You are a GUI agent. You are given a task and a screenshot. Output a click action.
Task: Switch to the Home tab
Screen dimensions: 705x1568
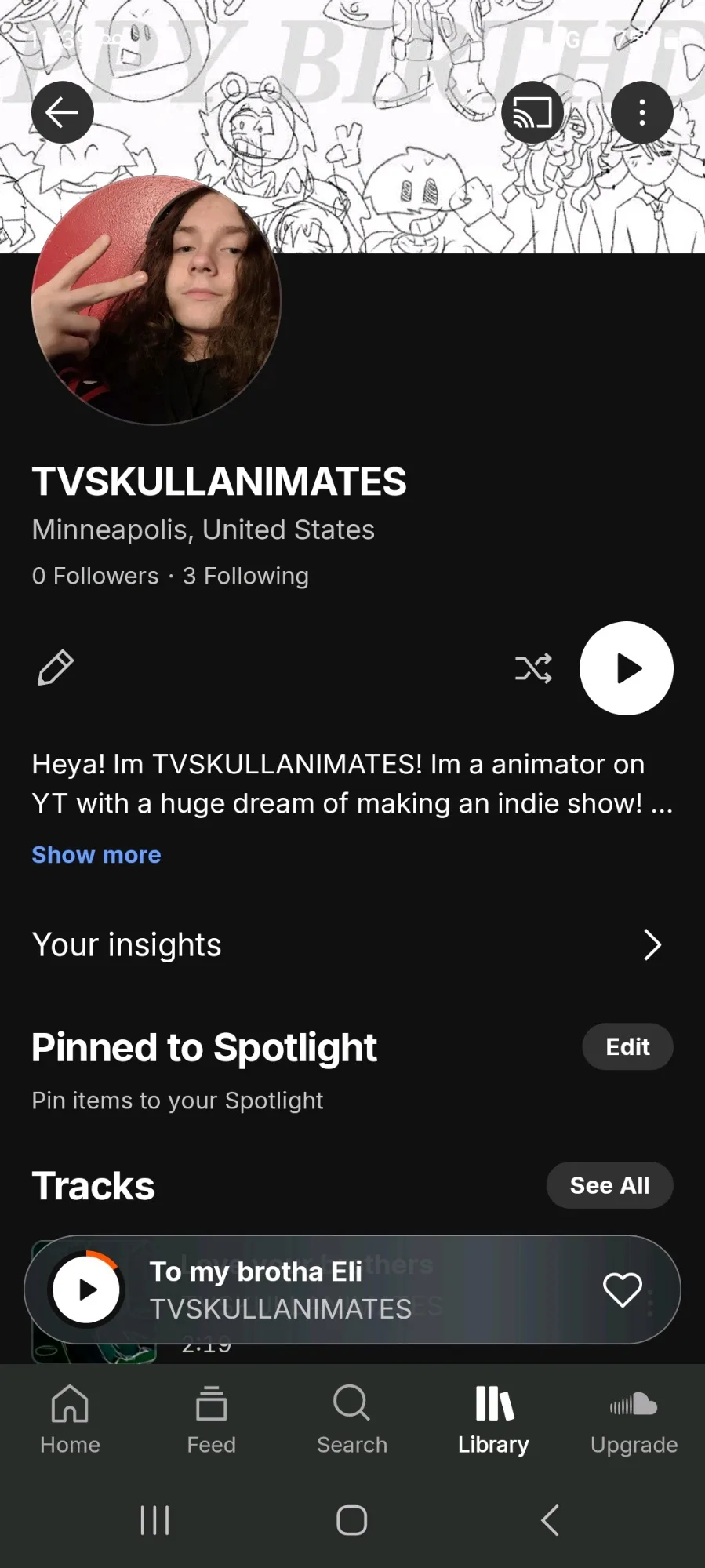tap(70, 1419)
